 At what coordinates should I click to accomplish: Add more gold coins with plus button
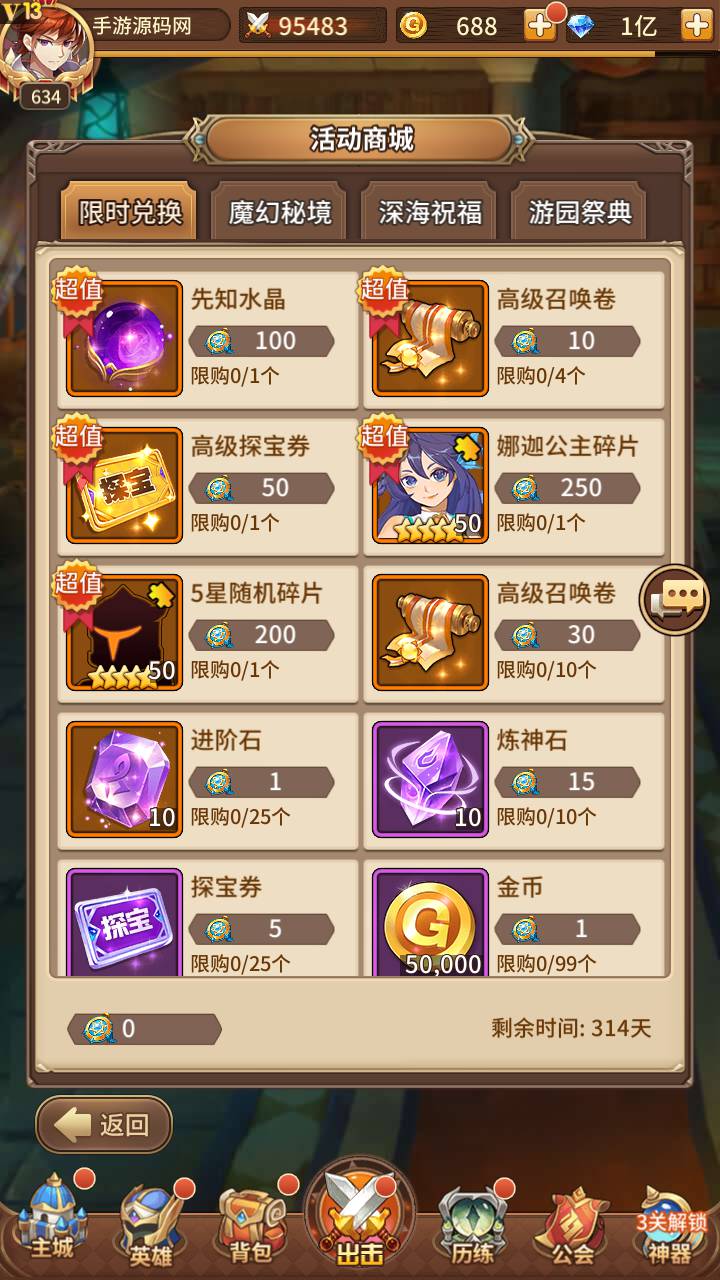(x=540, y=26)
